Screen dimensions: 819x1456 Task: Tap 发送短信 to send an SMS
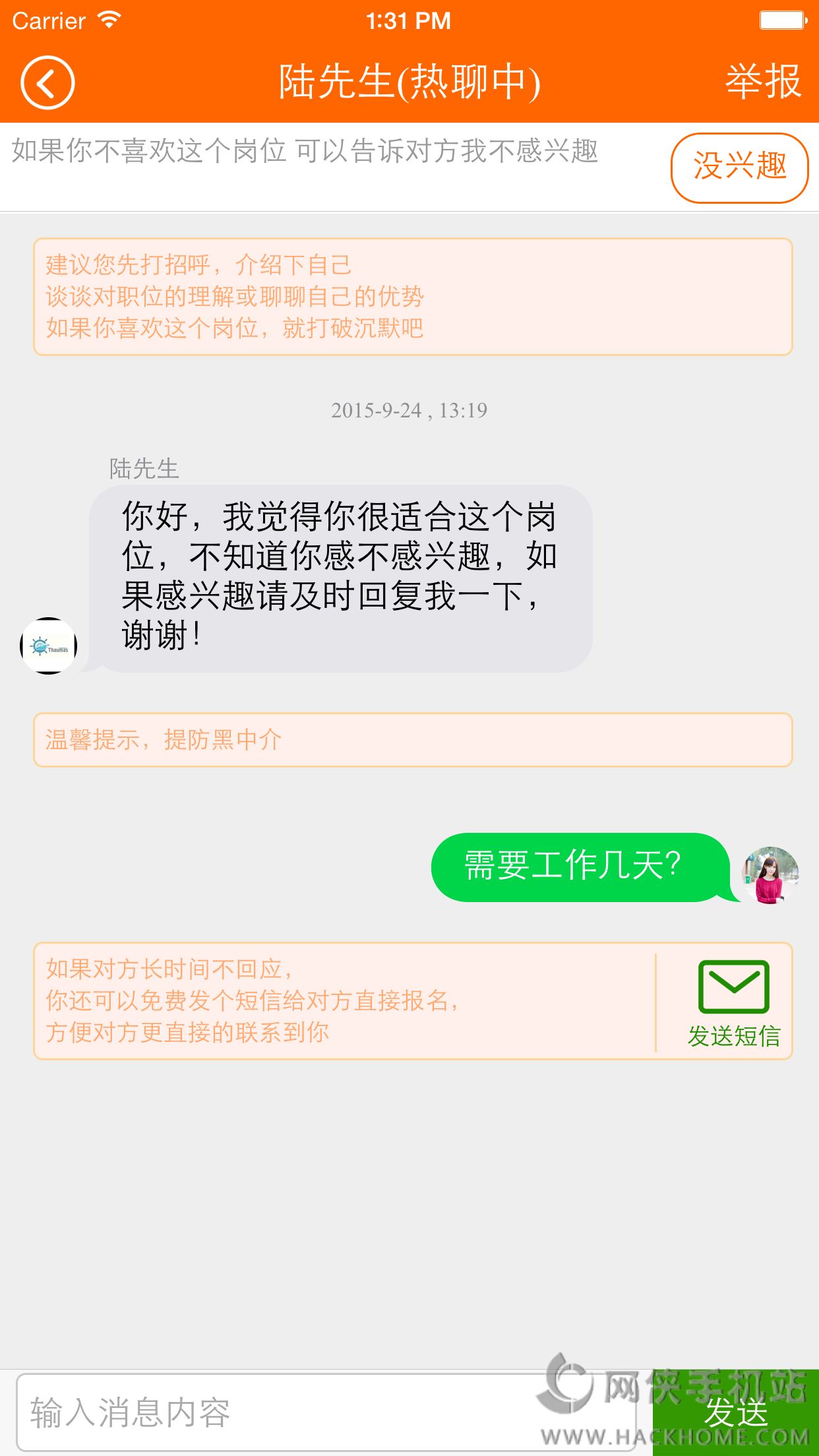pyautogui.click(x=733, y=1004)
